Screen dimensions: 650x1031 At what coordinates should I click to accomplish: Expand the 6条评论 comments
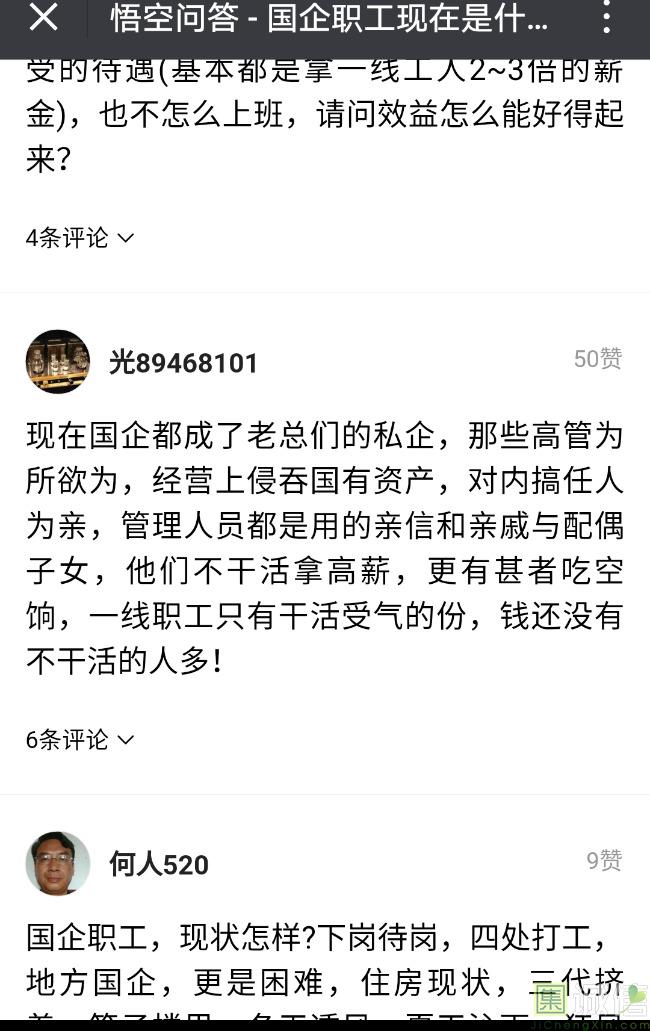pos(79,740)
